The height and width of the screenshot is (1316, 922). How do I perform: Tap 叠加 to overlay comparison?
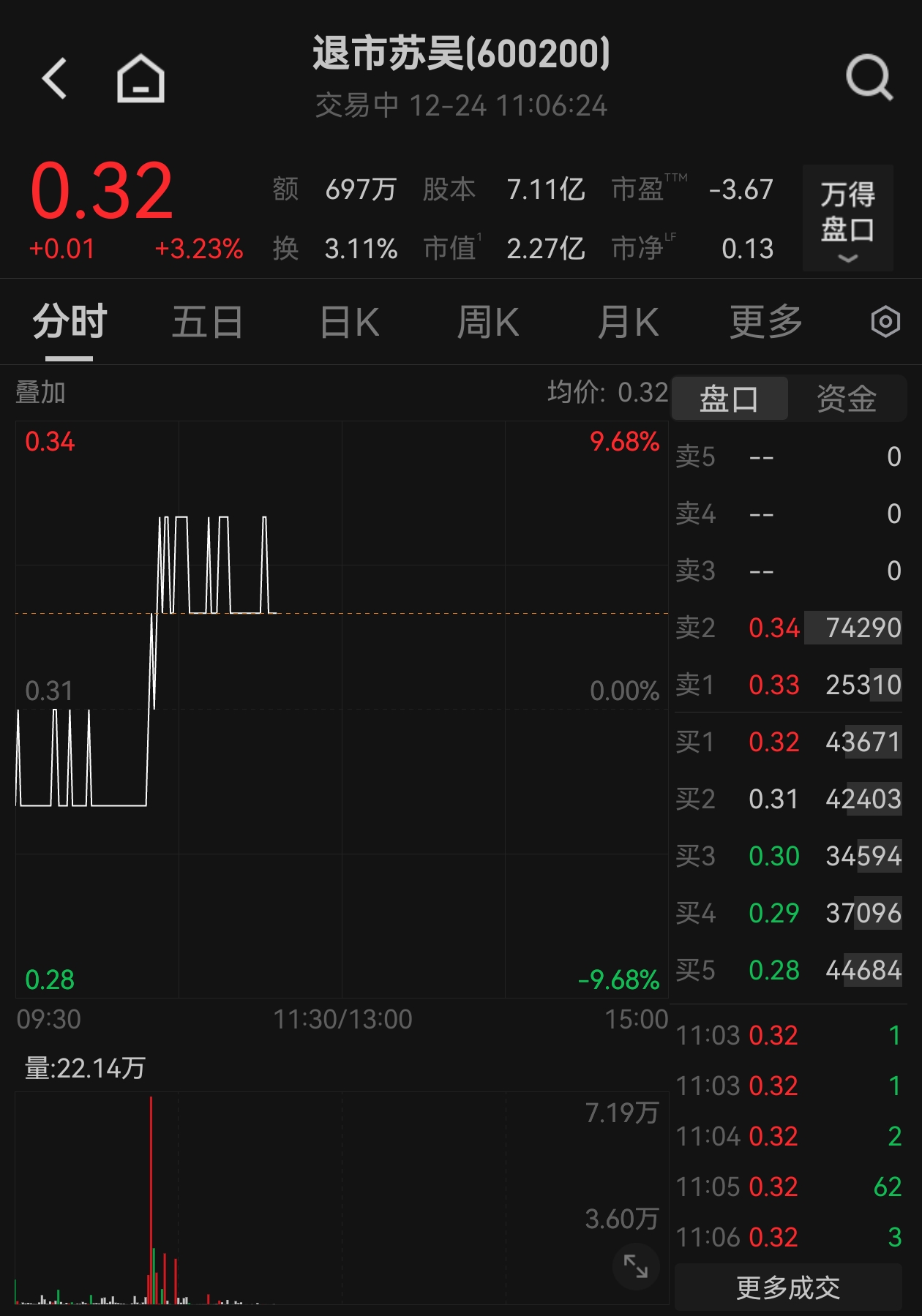41,393
